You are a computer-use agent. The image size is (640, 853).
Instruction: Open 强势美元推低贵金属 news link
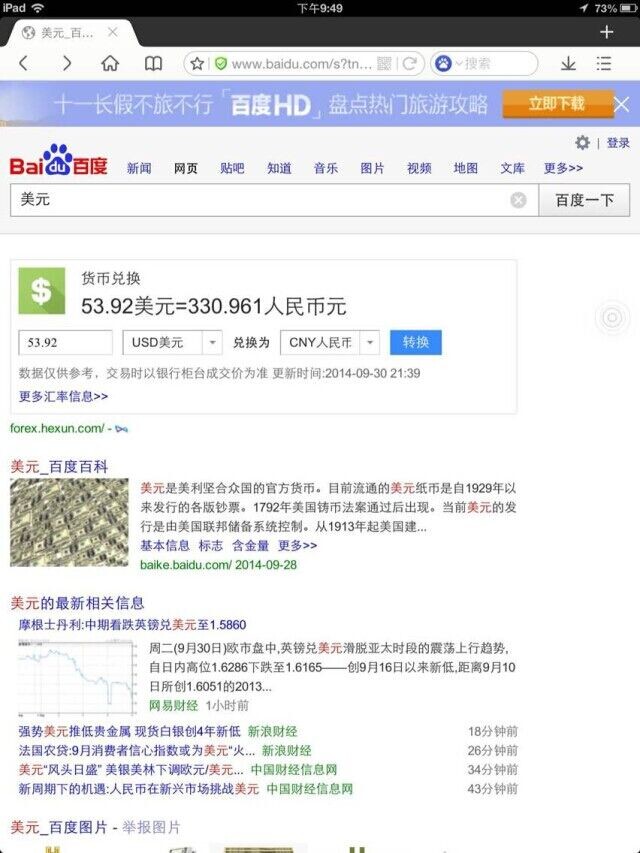point(130,731)
